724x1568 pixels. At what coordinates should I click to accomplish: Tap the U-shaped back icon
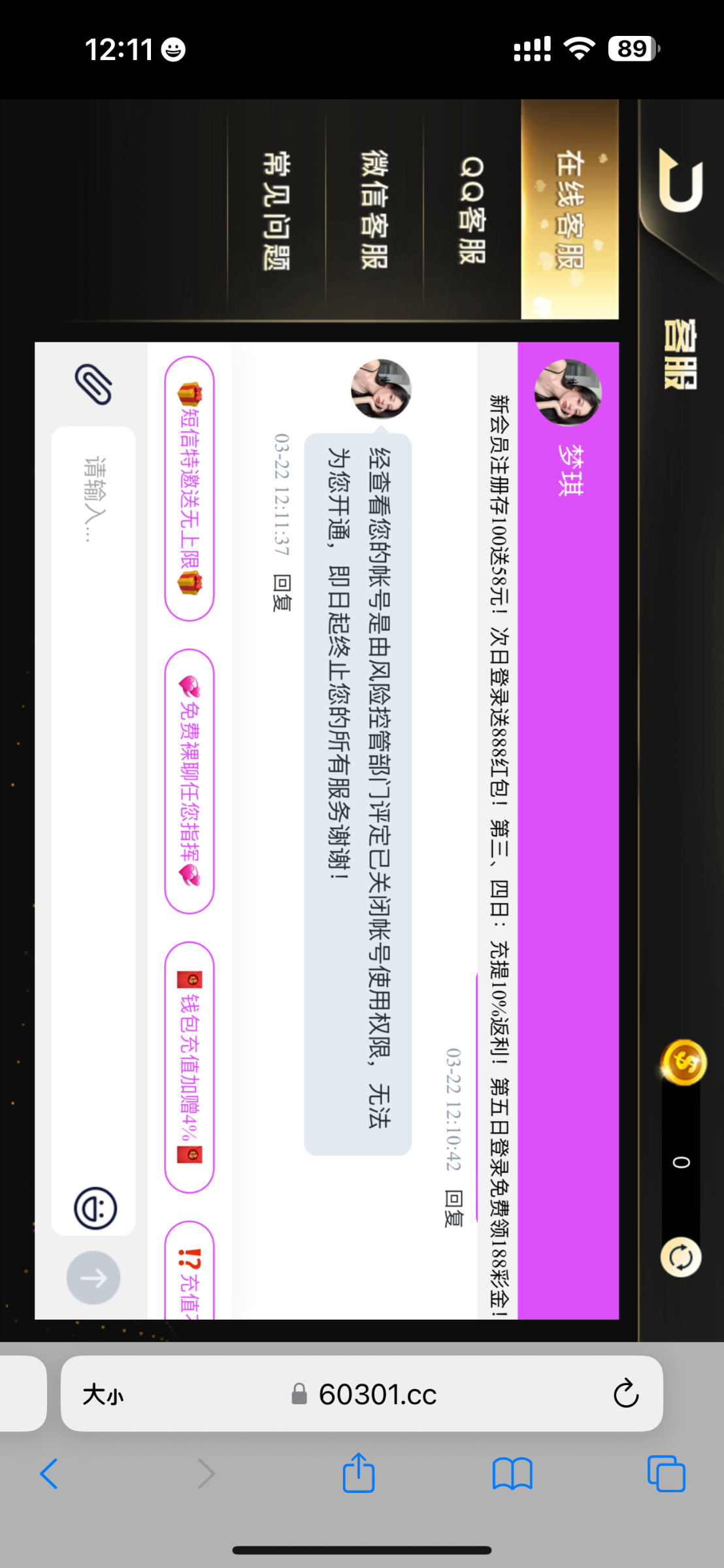click(681, 181)
